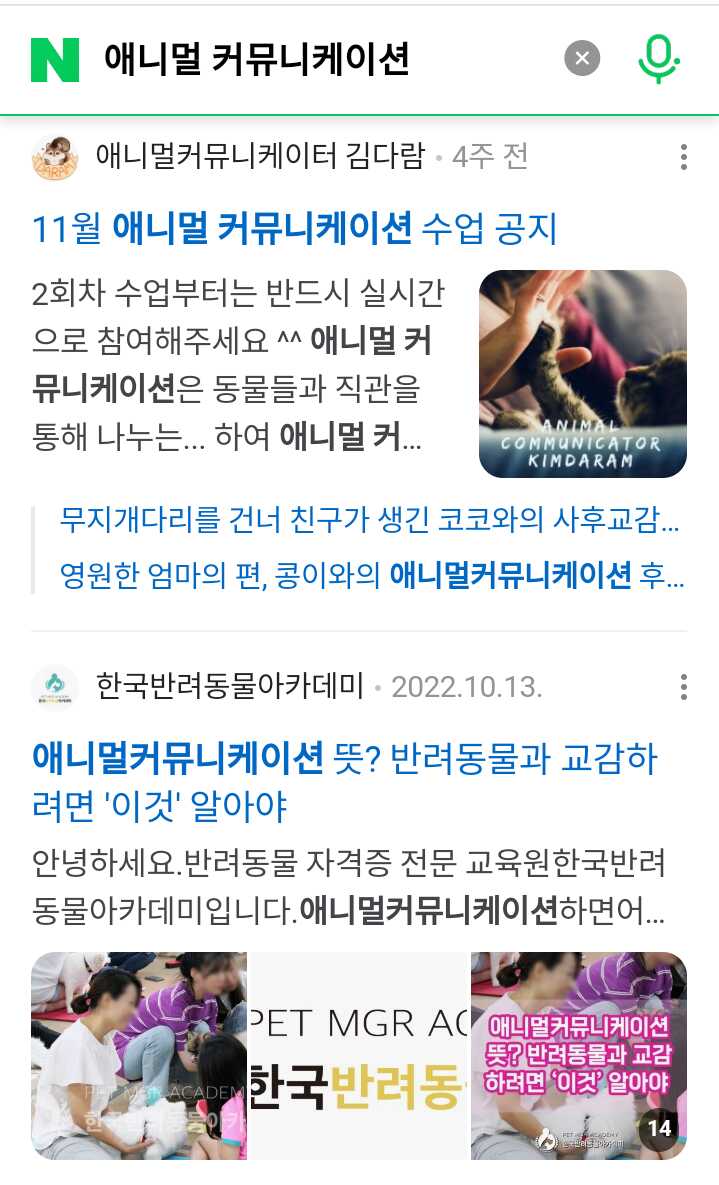Start voice search with the microphone

click(658, 58)
